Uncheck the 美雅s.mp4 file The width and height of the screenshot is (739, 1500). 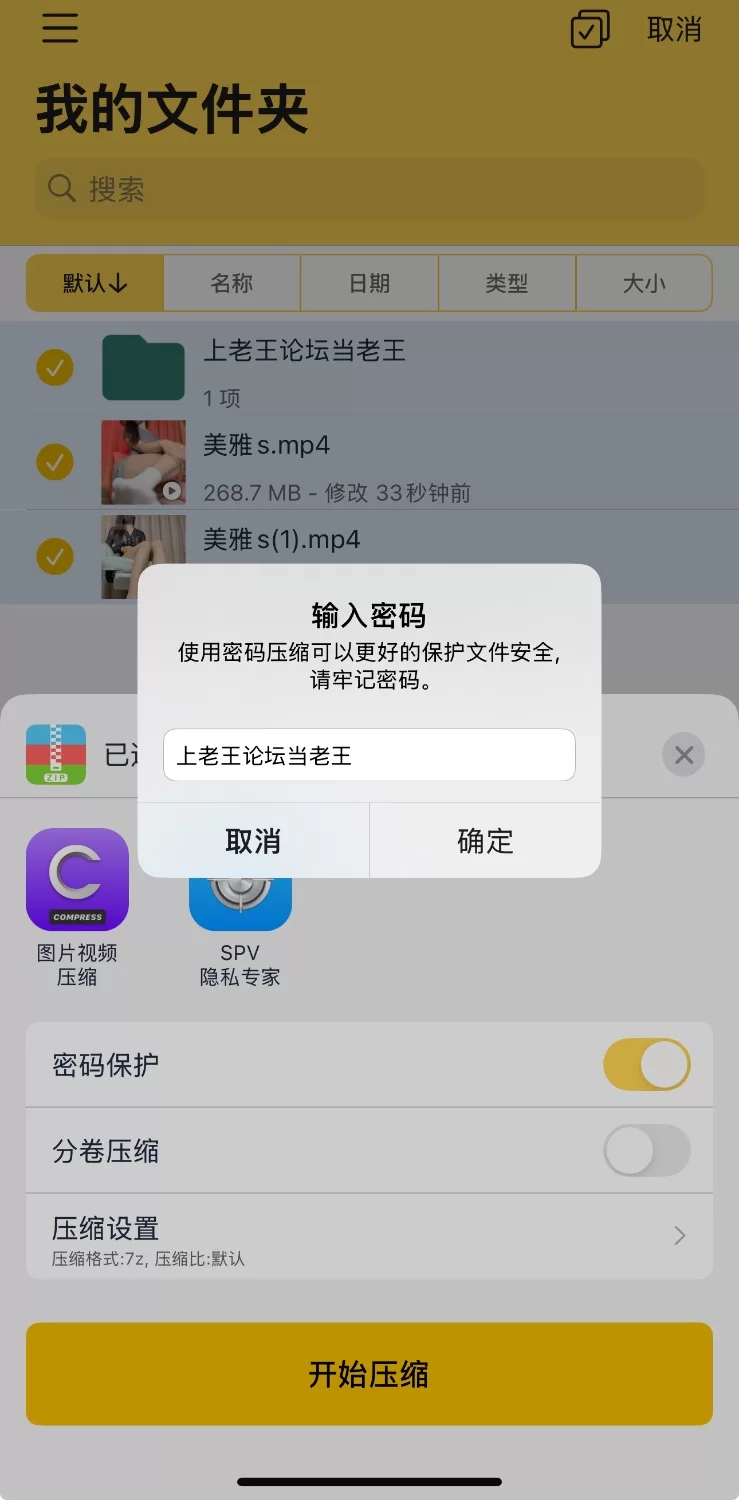pyautogui.click(x=55, y=462)
